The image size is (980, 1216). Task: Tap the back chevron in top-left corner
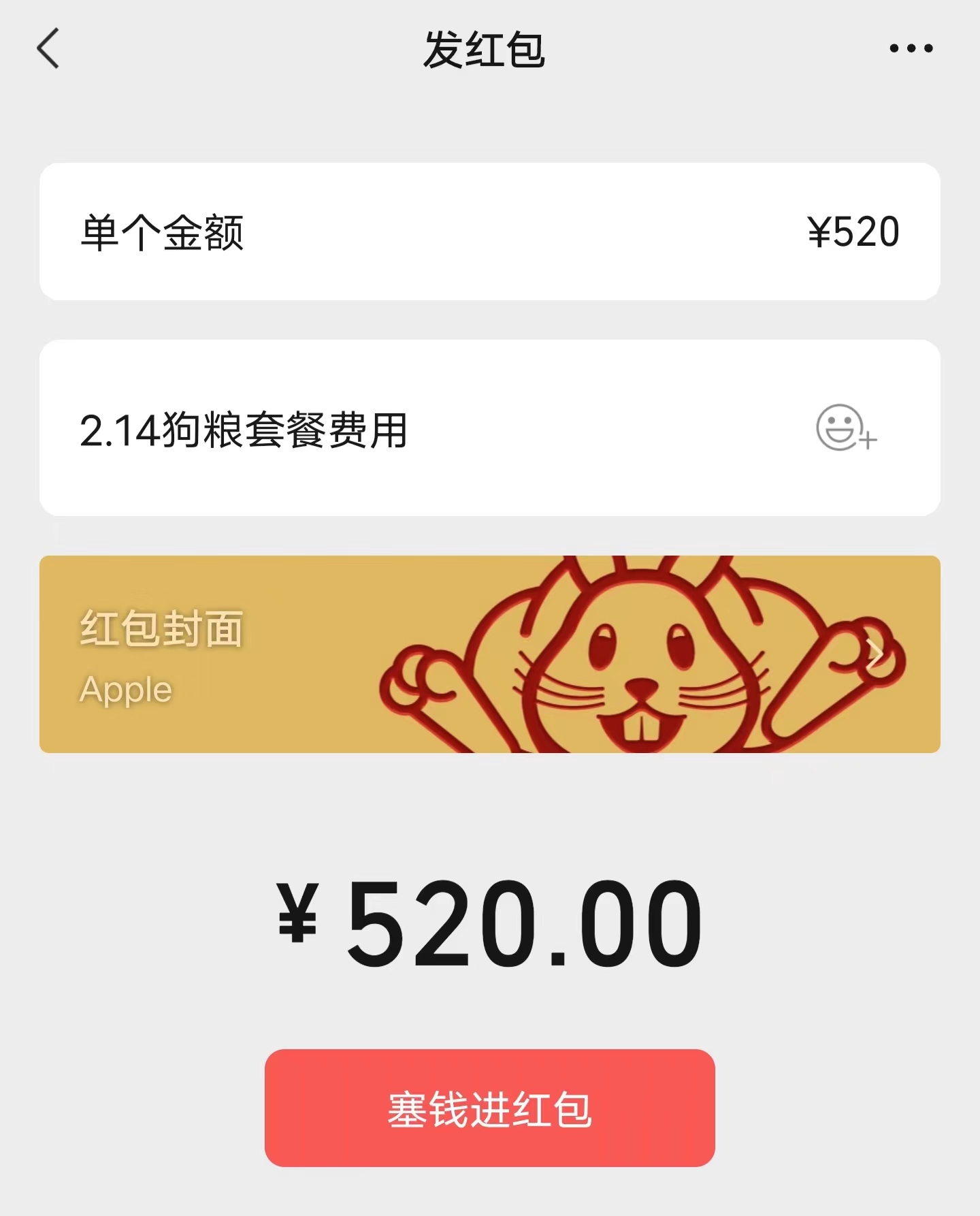[x=48, y=48]
